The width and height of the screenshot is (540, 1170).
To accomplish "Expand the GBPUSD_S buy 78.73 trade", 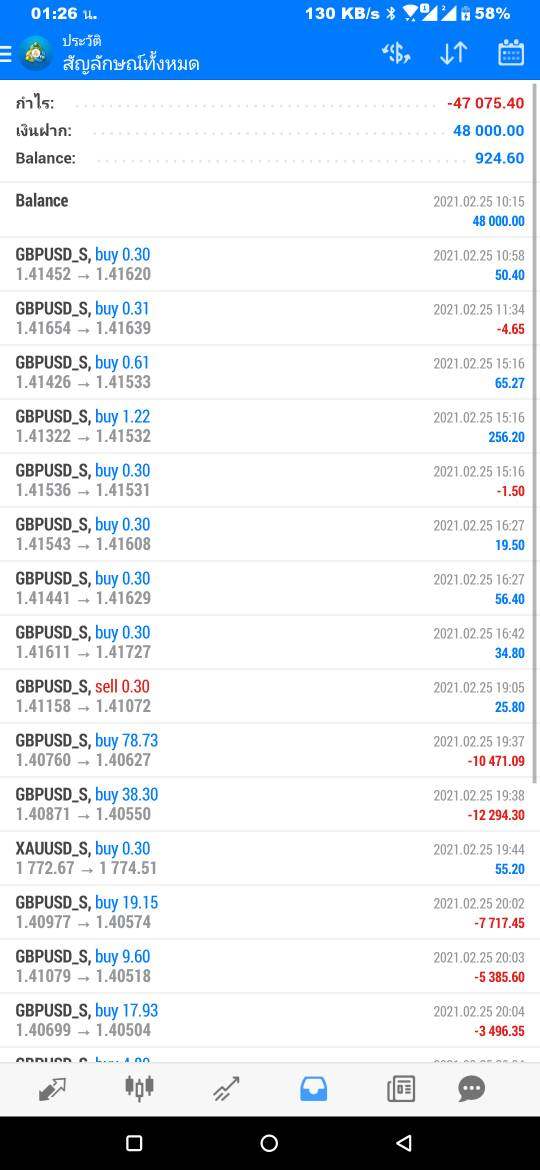I will point(270,750).
